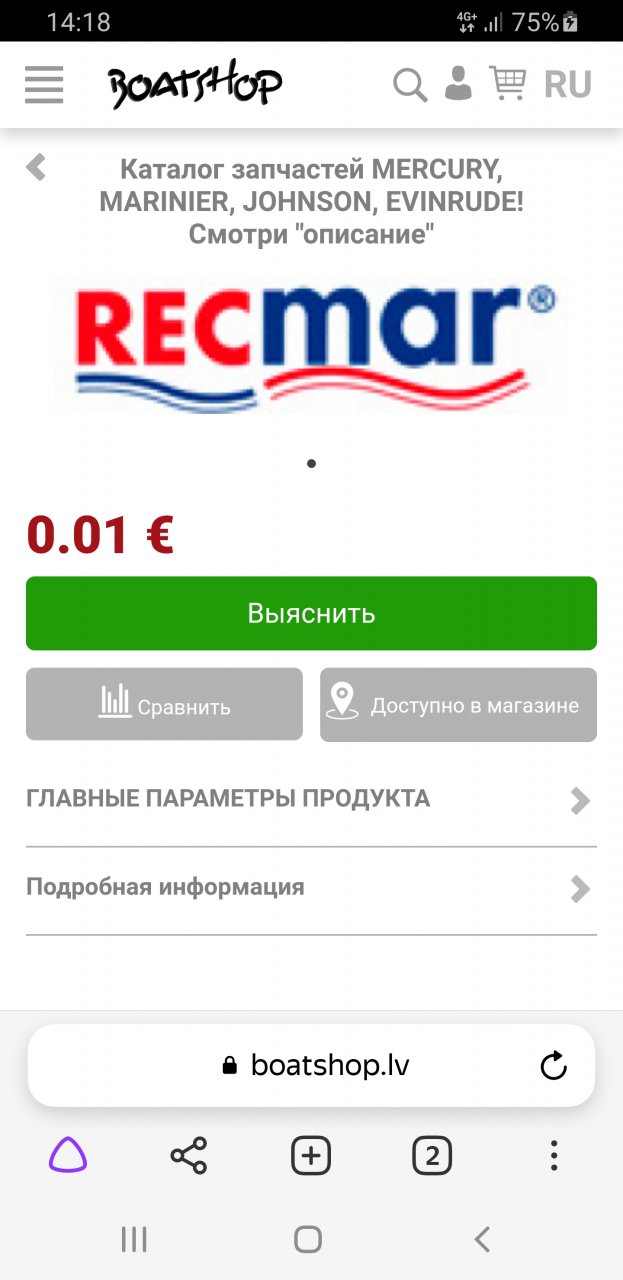Open the hamburger menu
This screenshot has height=1280, width=623.
pyautogui.click(x=44, y=84)
